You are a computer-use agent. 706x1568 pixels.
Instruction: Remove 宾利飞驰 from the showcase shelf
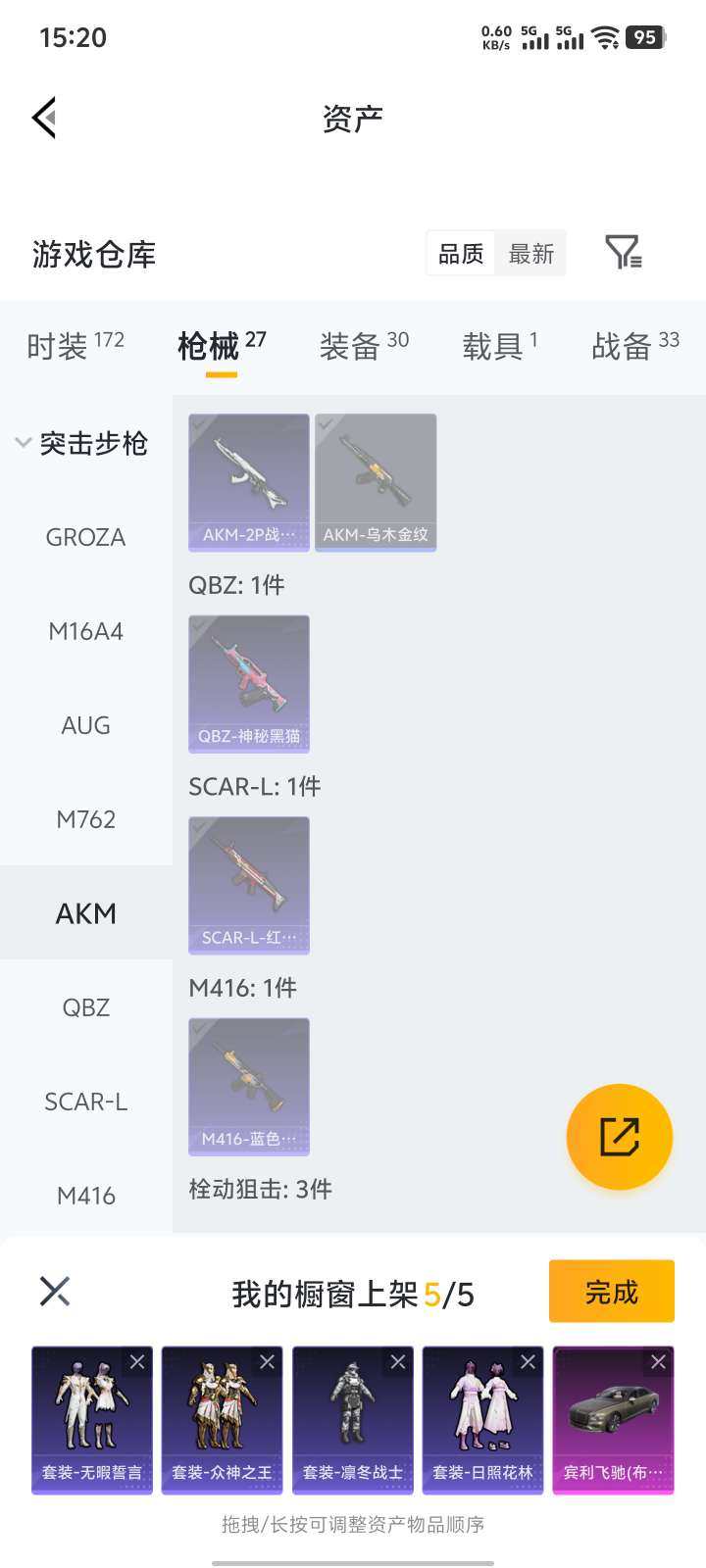[x=657, y=1361]
